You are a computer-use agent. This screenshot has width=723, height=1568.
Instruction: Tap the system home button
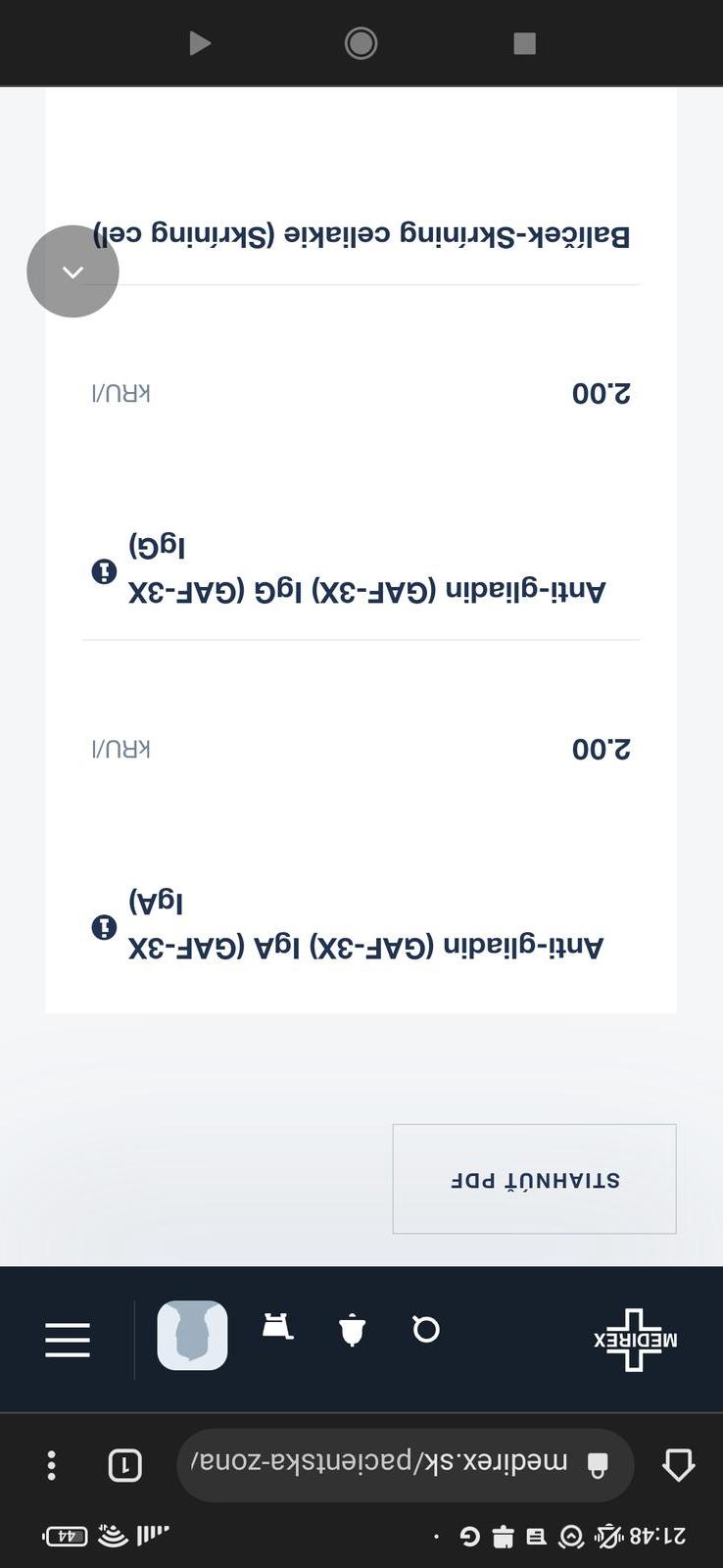coord(361,43)
